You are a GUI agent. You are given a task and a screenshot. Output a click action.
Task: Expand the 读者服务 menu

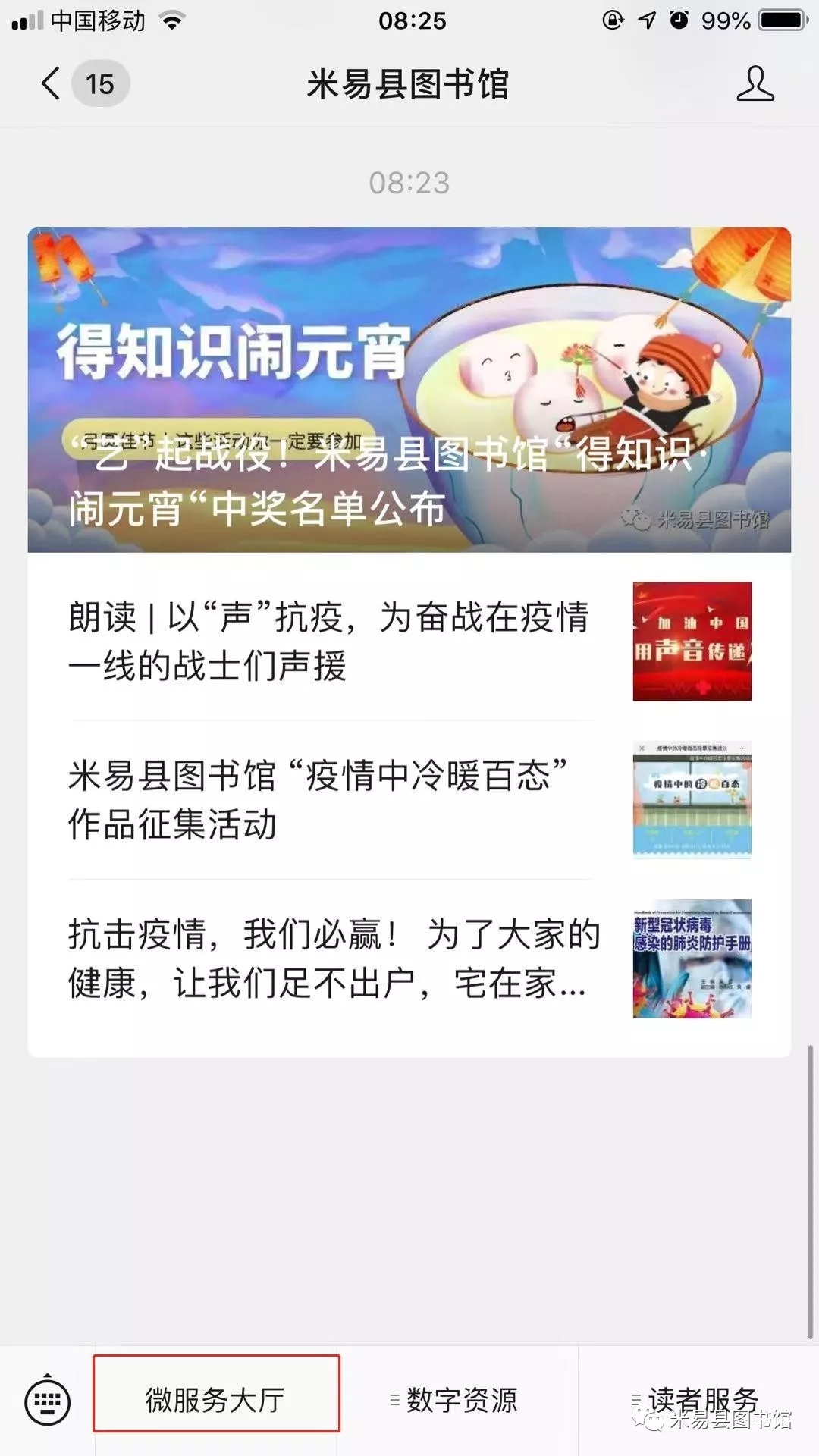[x=698, y=1400]
